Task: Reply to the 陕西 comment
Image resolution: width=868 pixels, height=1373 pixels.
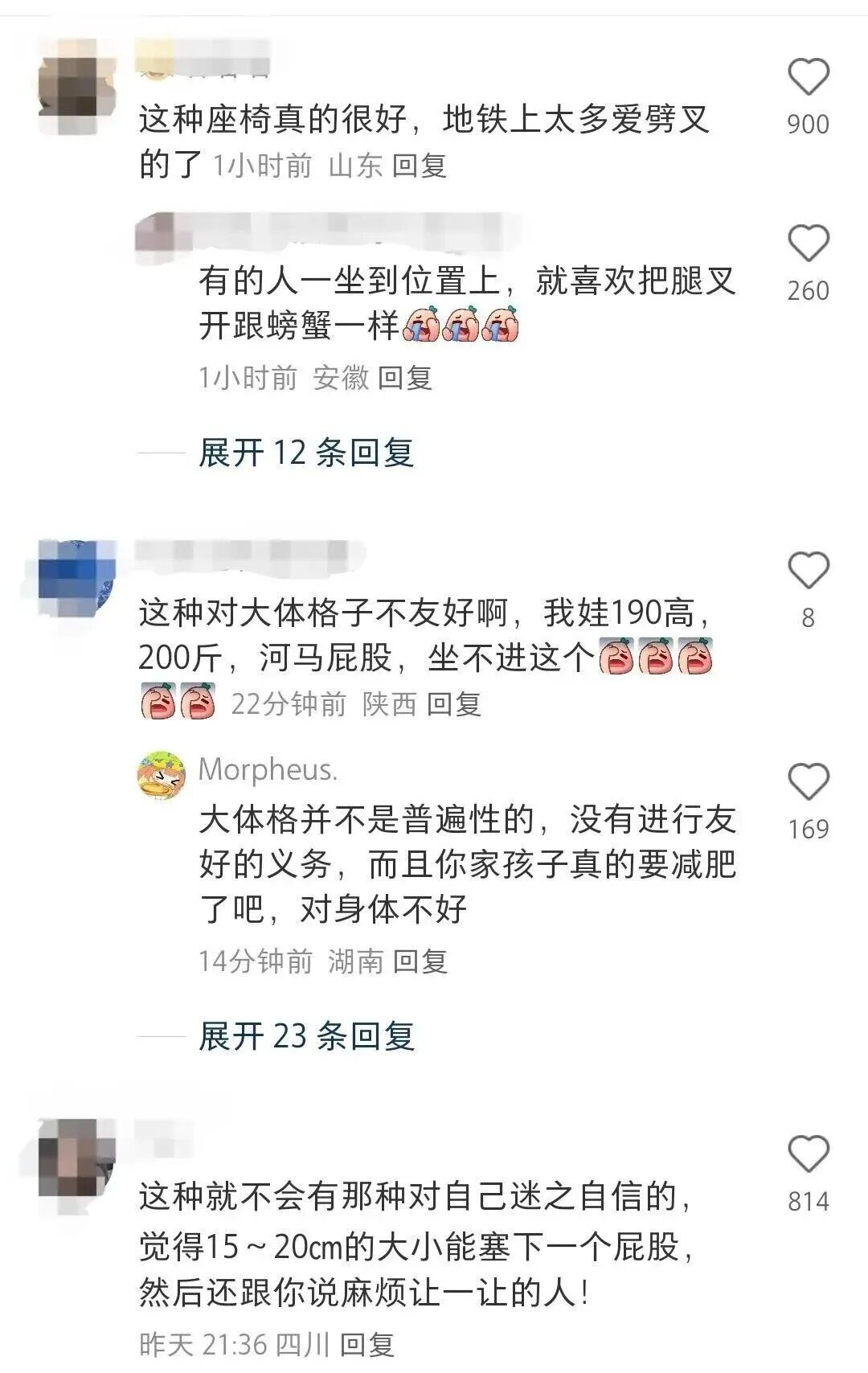Action: click(453, 705)
